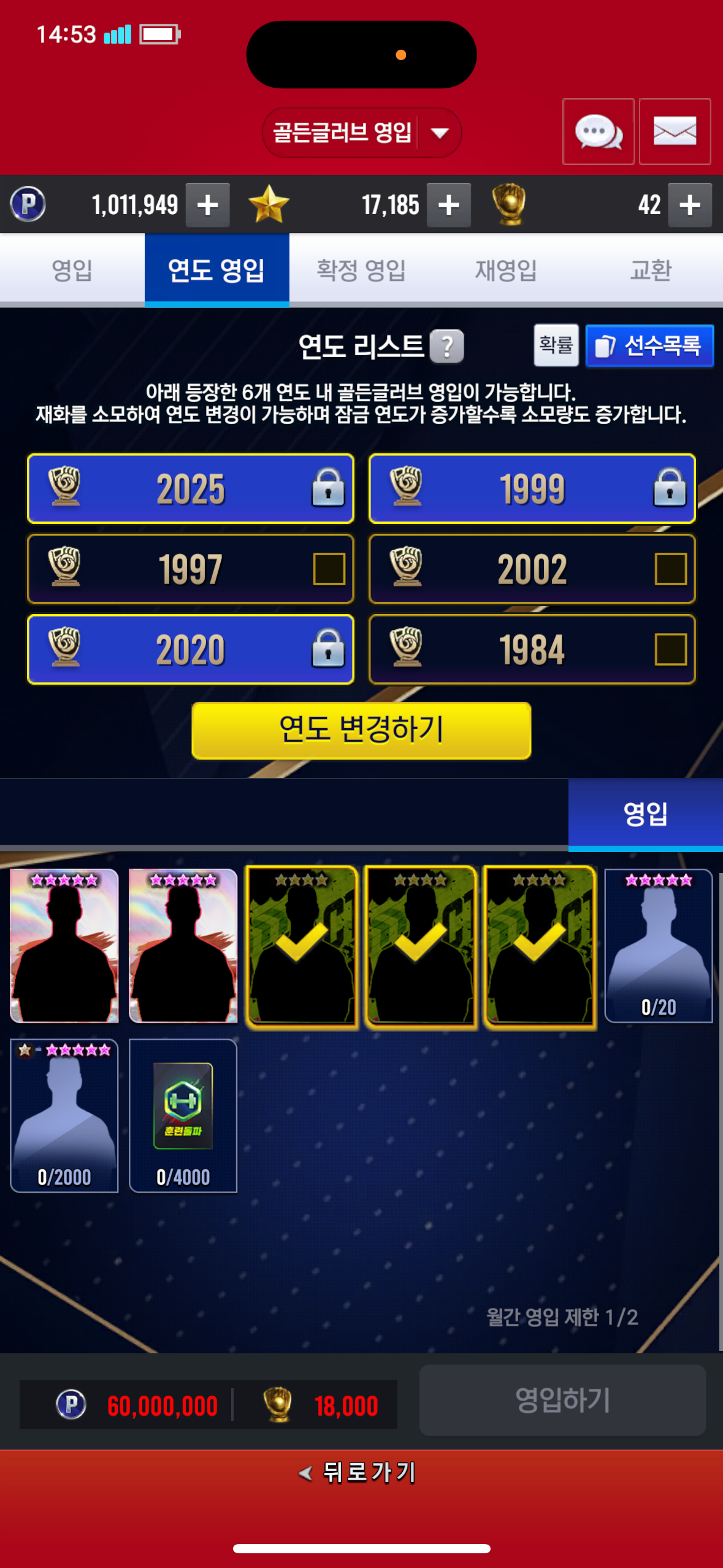Switch to the 재영입 tab
Viewport: 723px width, 1568px height.
click(506, 271)
